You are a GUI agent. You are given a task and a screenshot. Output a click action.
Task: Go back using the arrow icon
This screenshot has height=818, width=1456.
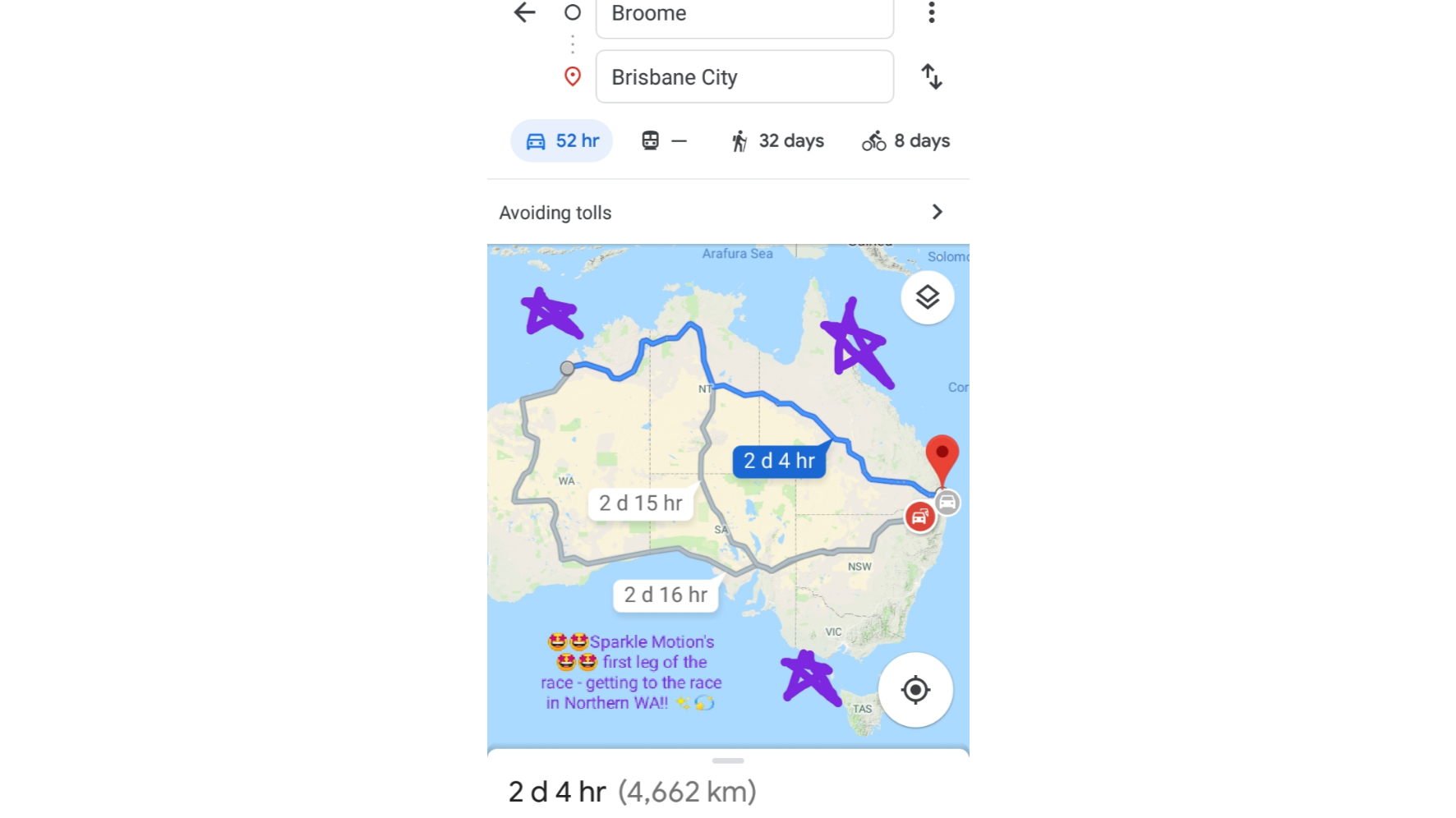pyautogui.click(x=524, y=12)
